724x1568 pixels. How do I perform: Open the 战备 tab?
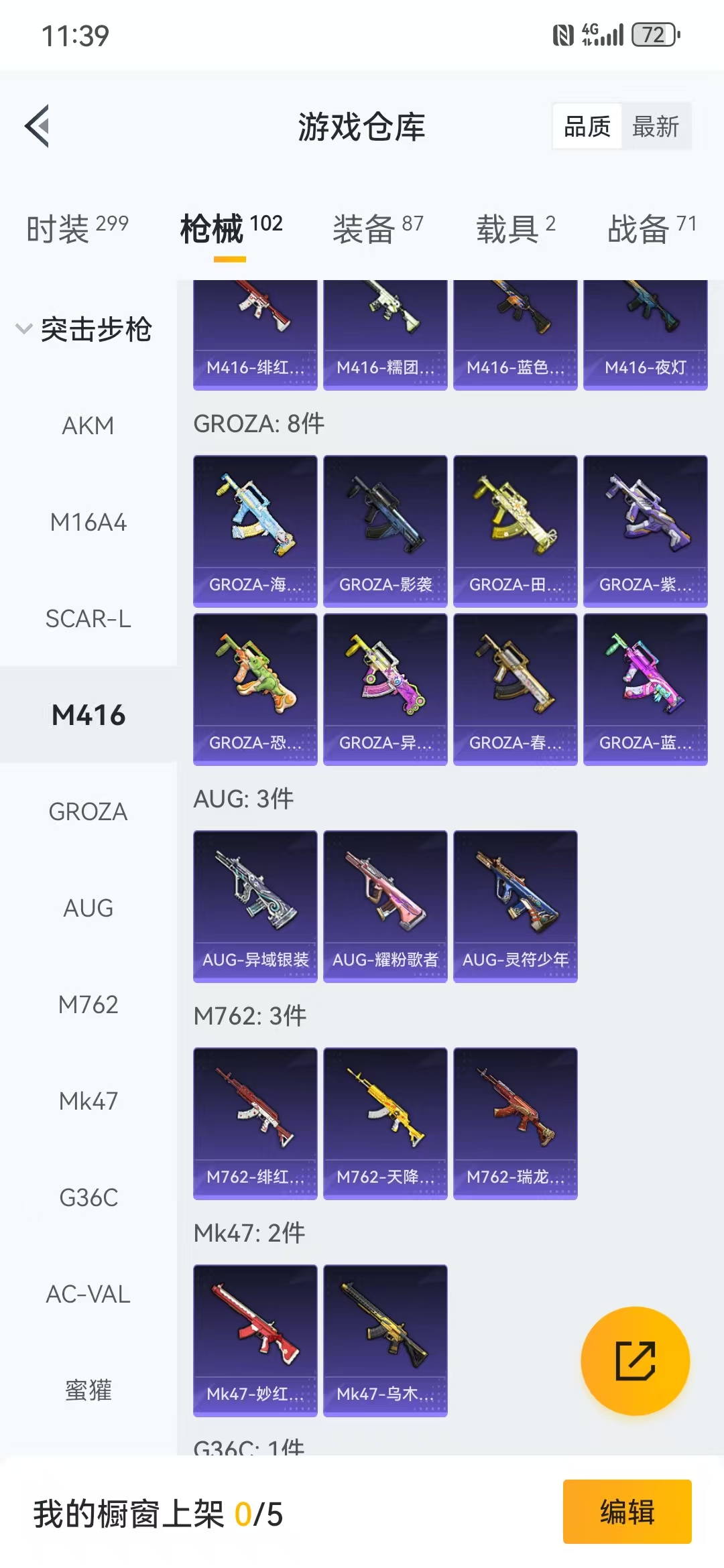coord(652,229)
